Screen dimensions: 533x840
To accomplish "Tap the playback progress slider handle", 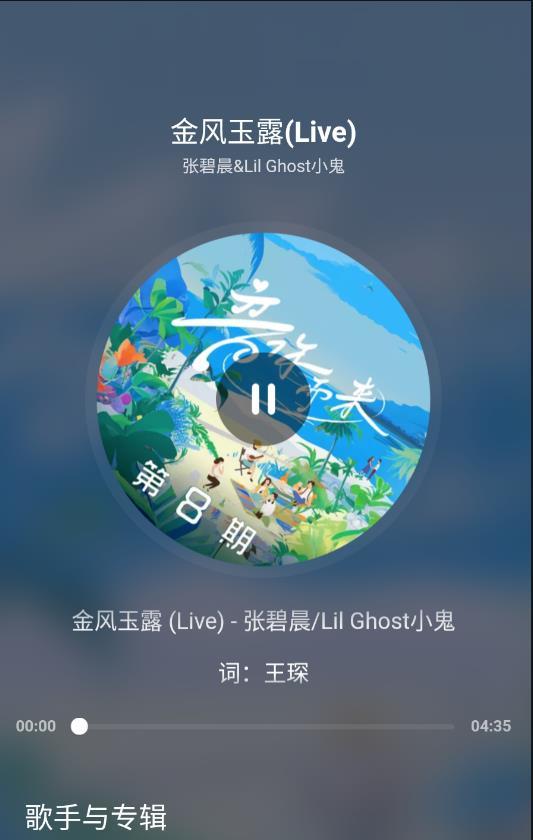I will coord(79,726).
